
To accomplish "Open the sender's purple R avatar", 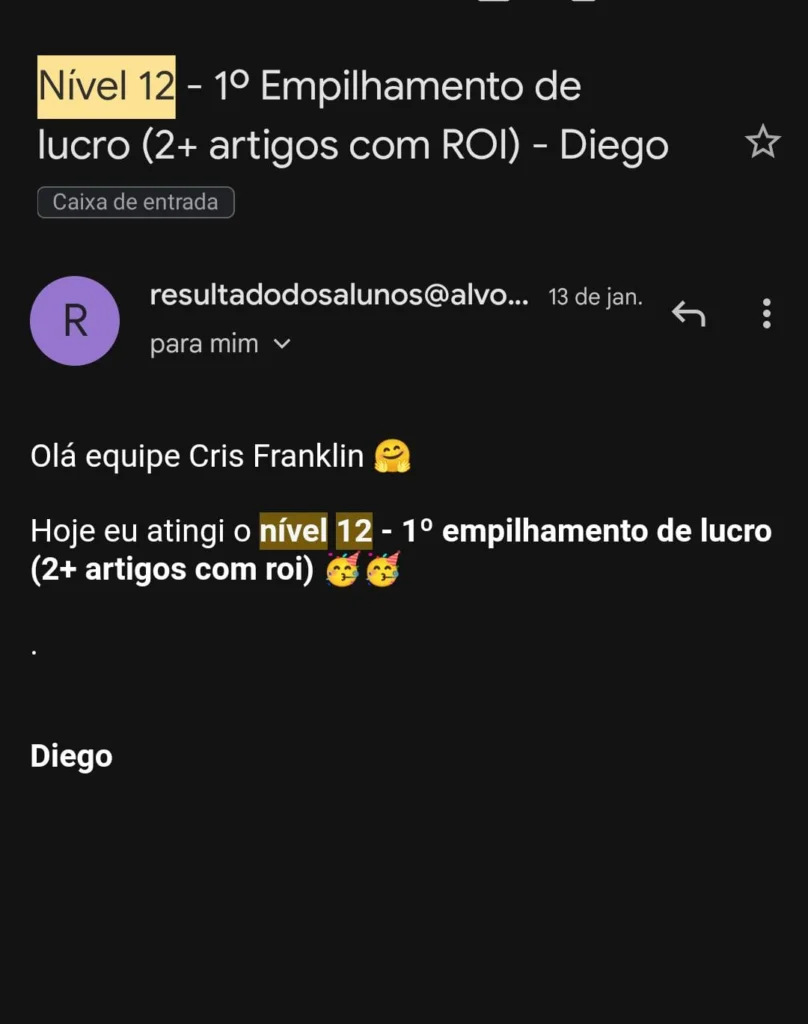I will pyautogui.click(x=75, y=321).
